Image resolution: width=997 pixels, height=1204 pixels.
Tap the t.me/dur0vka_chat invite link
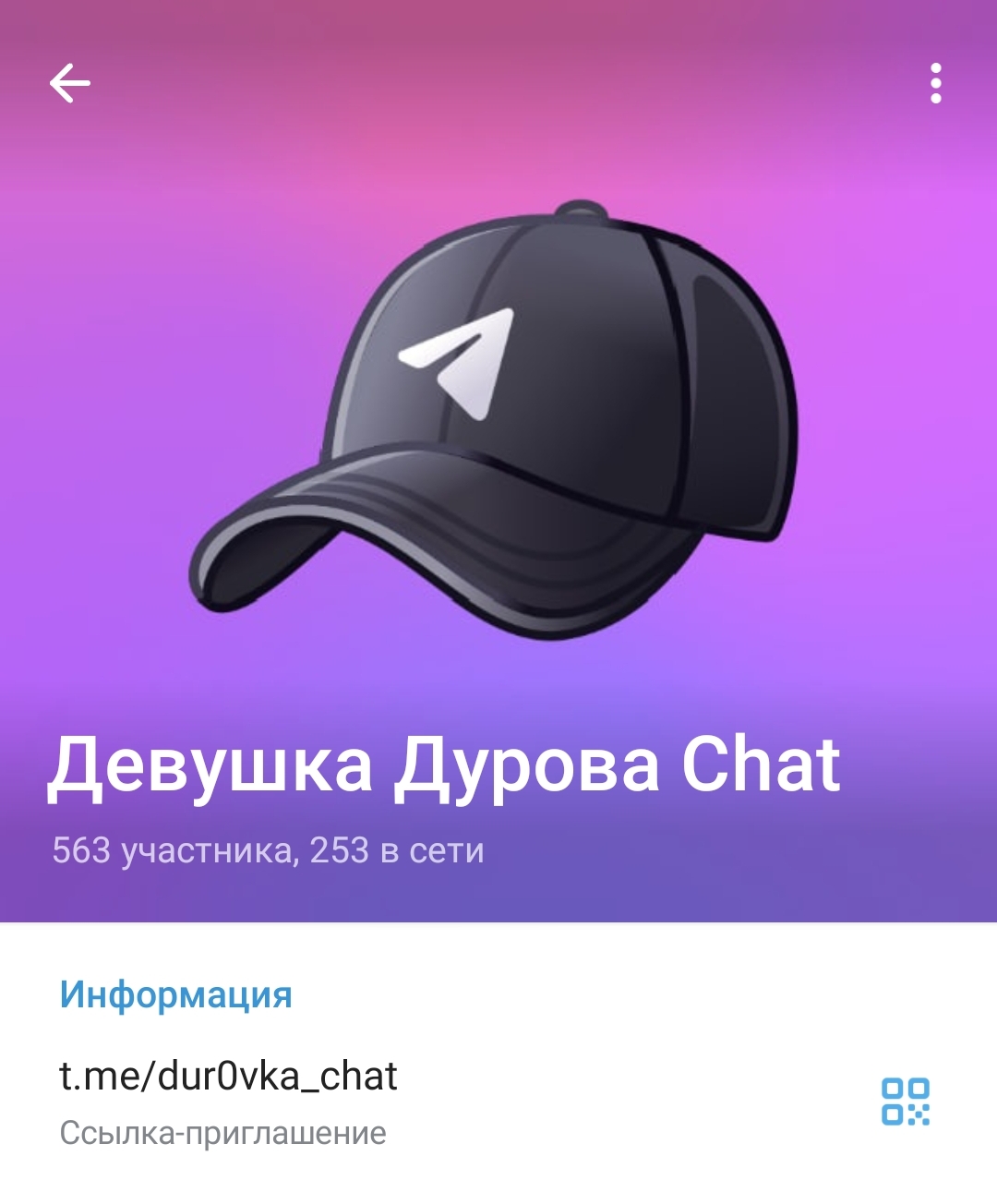(x=228, y=1077)
